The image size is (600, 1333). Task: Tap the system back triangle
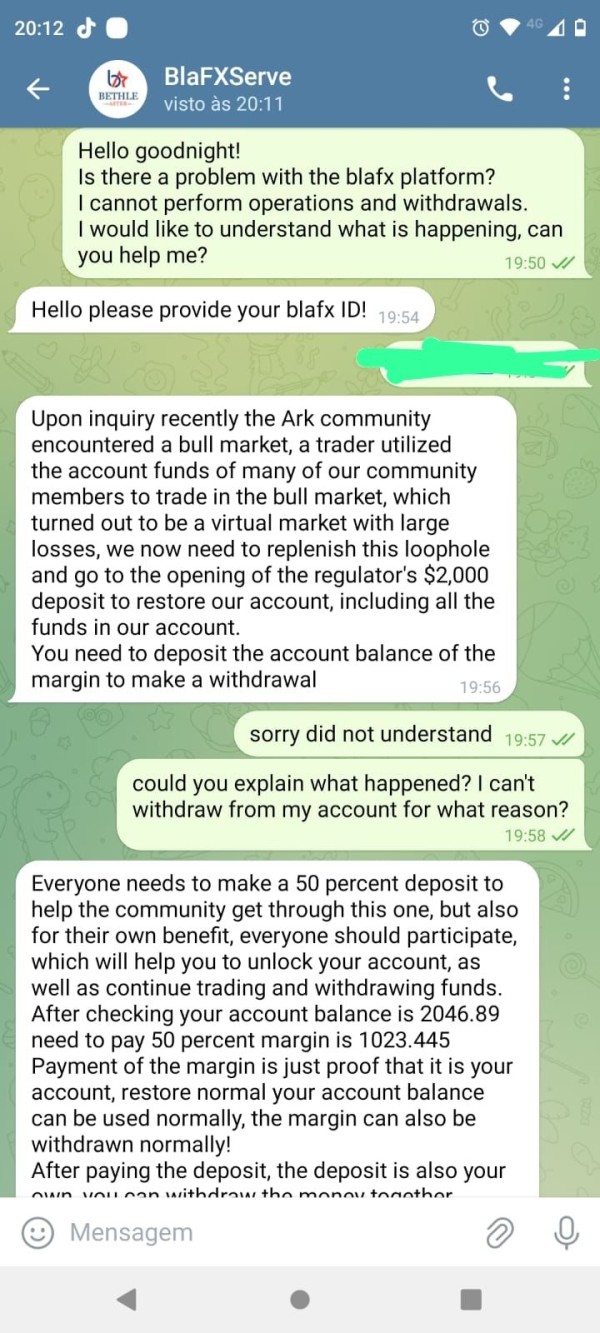click(126, 1299)
